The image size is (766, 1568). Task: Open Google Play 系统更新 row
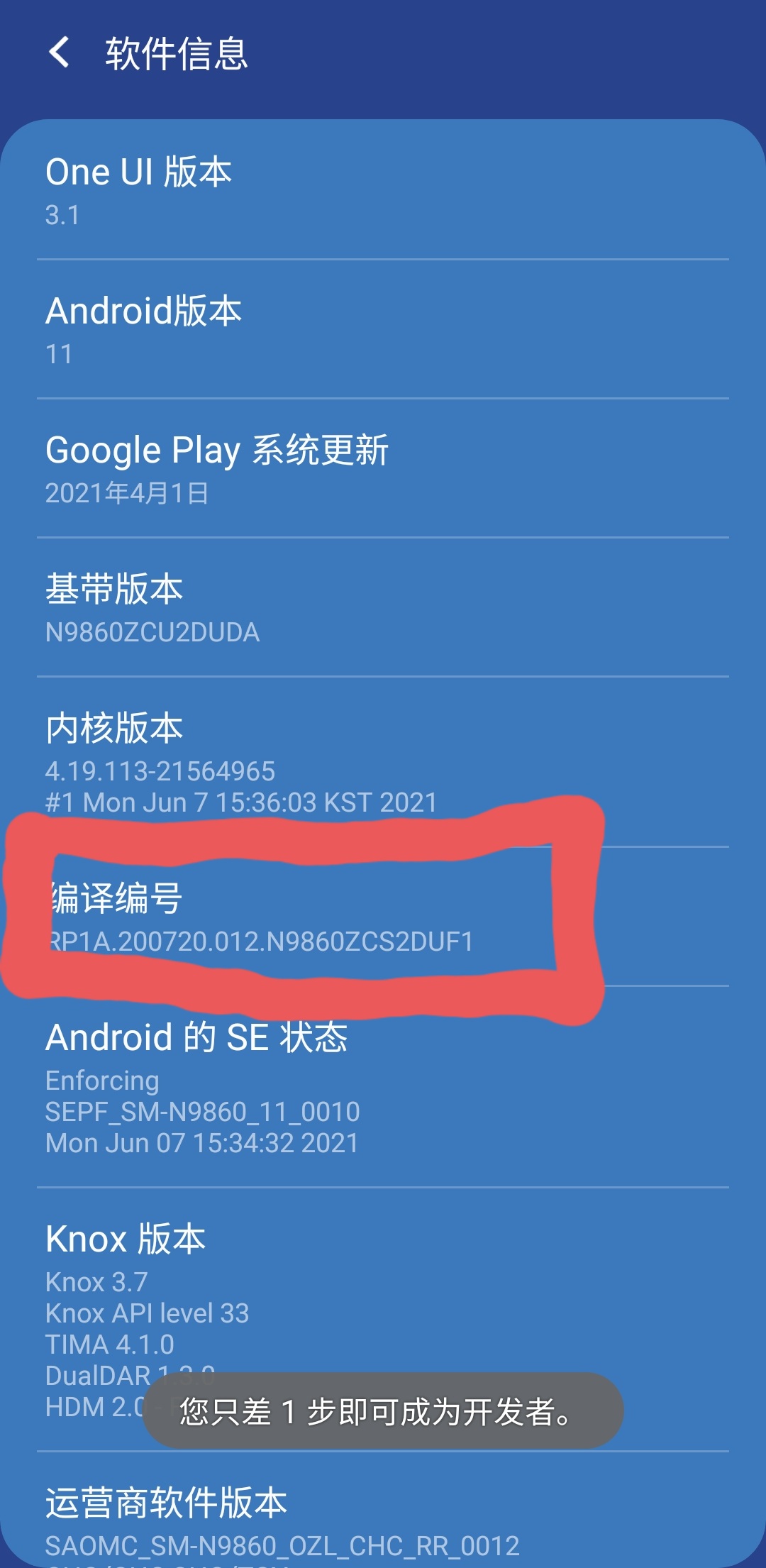click(x=383, y=469)
